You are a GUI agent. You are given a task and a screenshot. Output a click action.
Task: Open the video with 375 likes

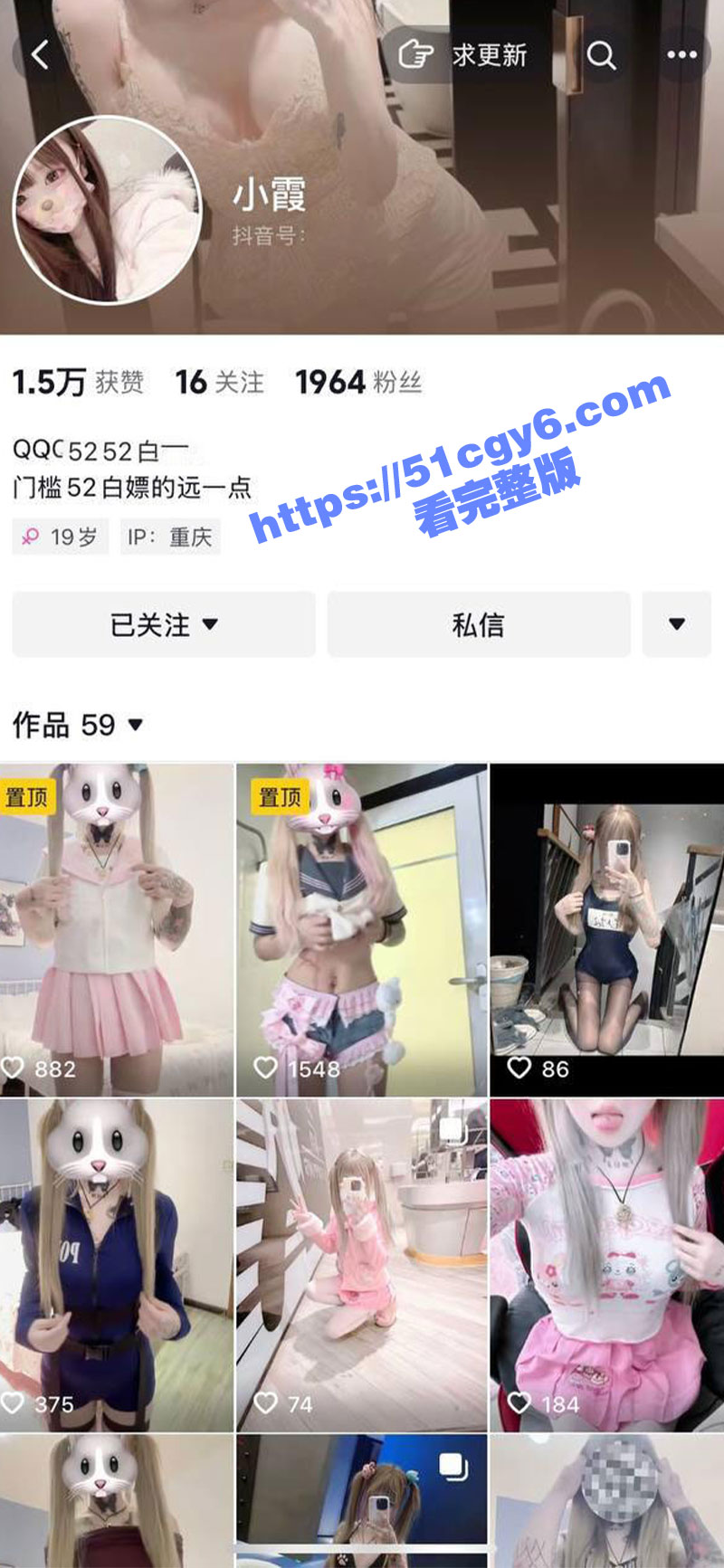pos(117,1265)
